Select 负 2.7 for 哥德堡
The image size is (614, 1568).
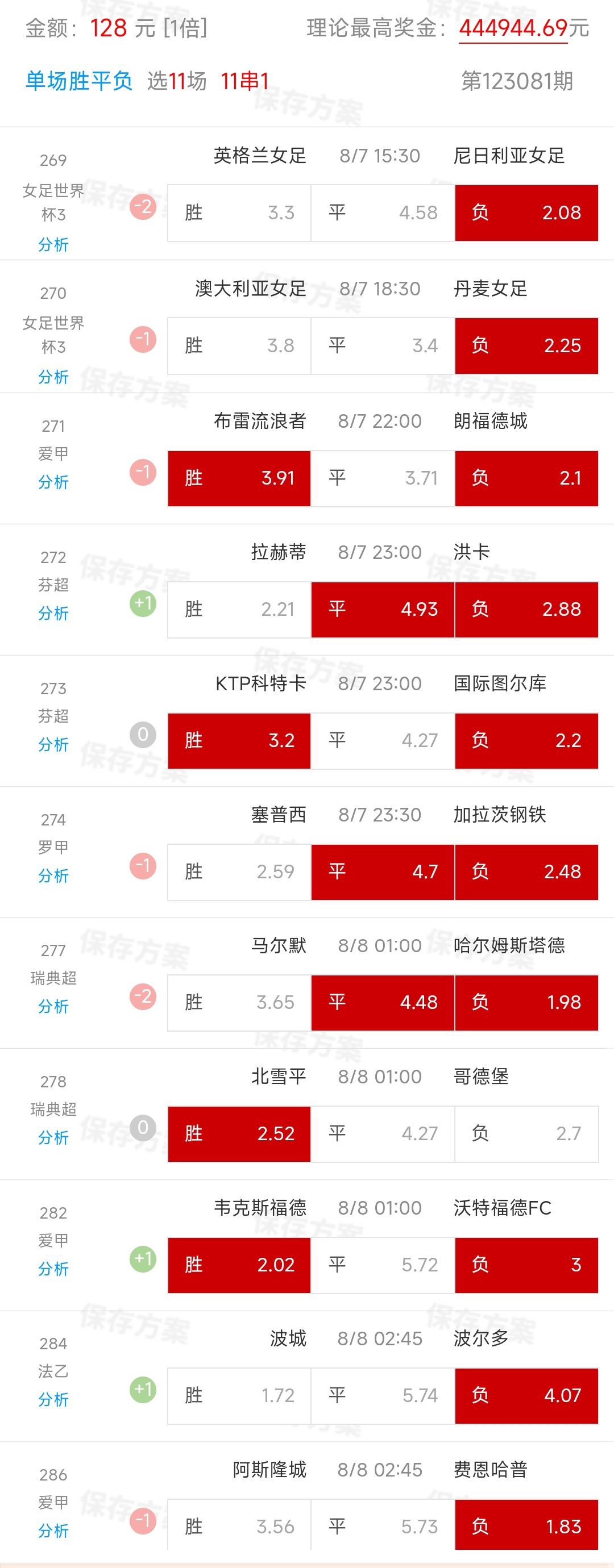(x=526, y=1133)
